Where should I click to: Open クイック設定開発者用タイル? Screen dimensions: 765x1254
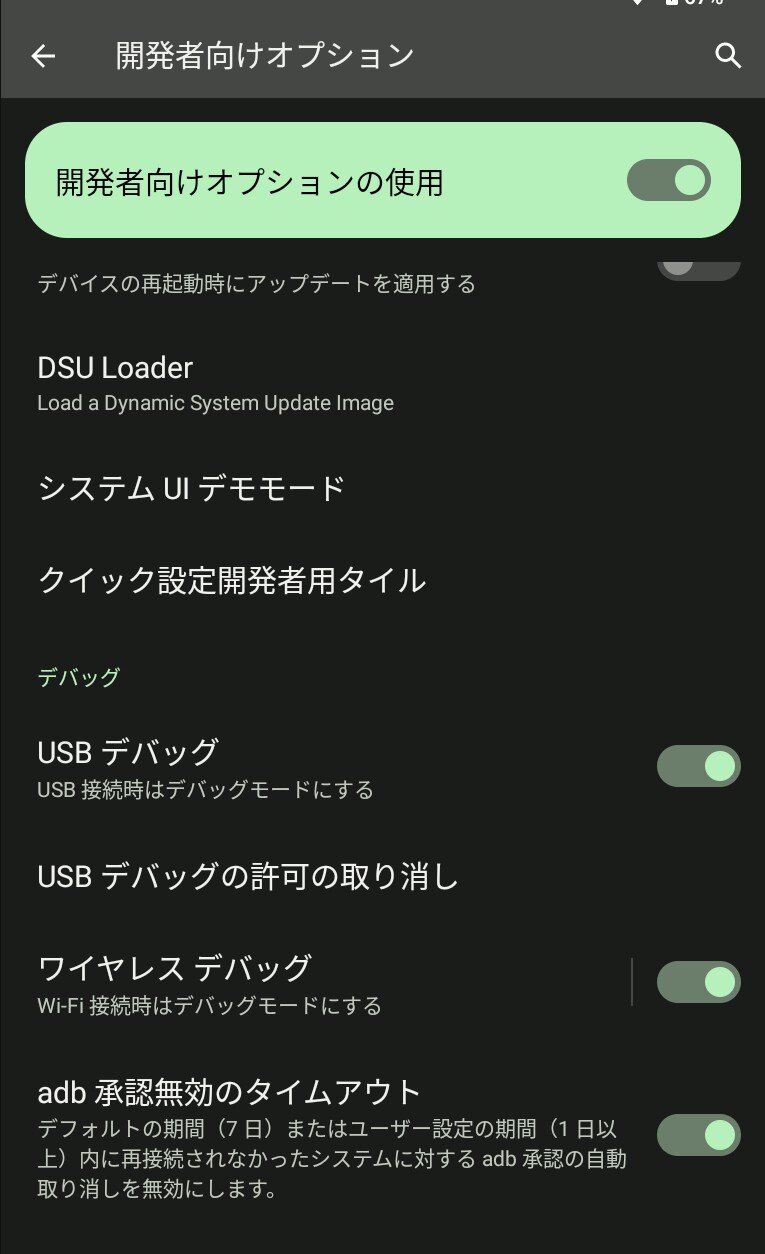click(x=230, y=578)
